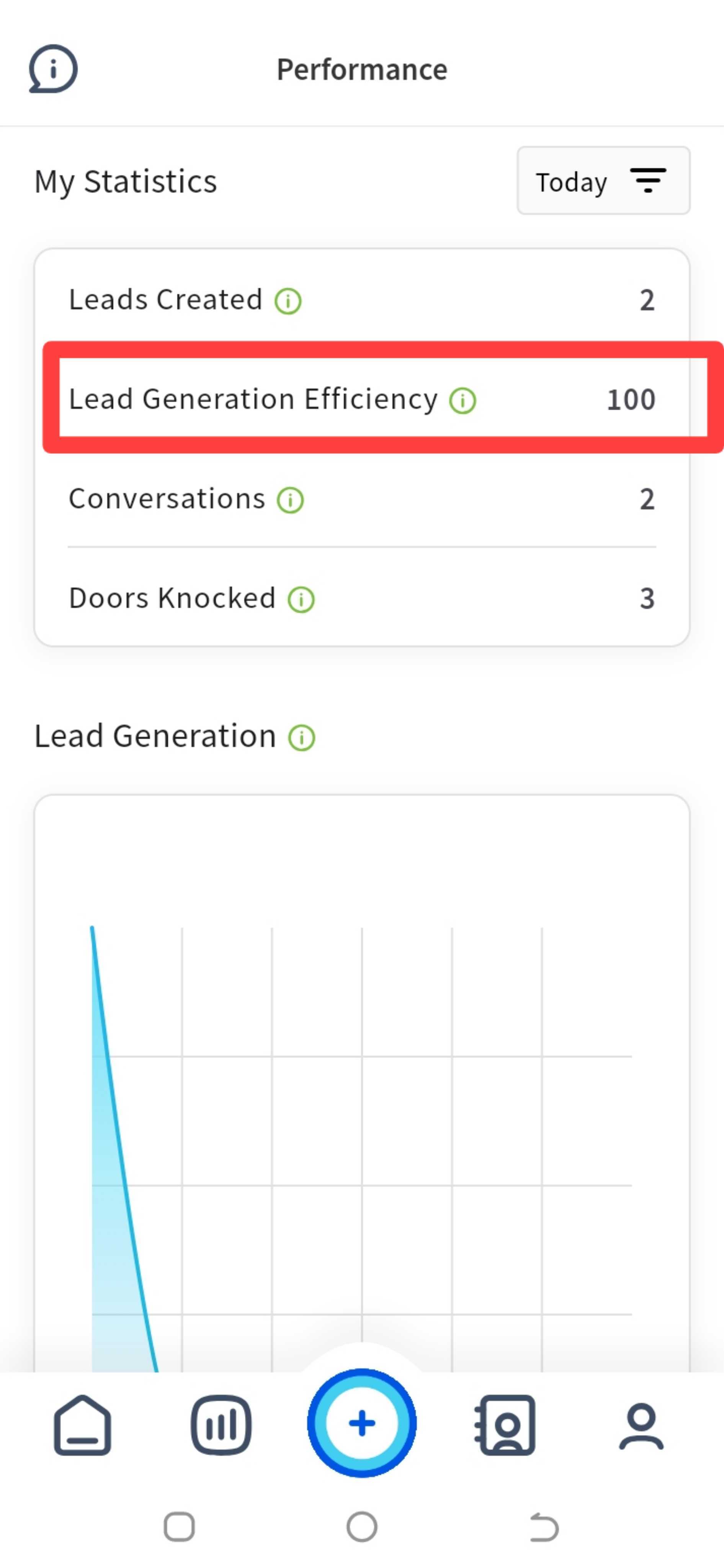Open the Today filter dropdown
Image resolution: width=724 pixels, height=1568 pixels.
pyautogui.click(x=603, y=181)
